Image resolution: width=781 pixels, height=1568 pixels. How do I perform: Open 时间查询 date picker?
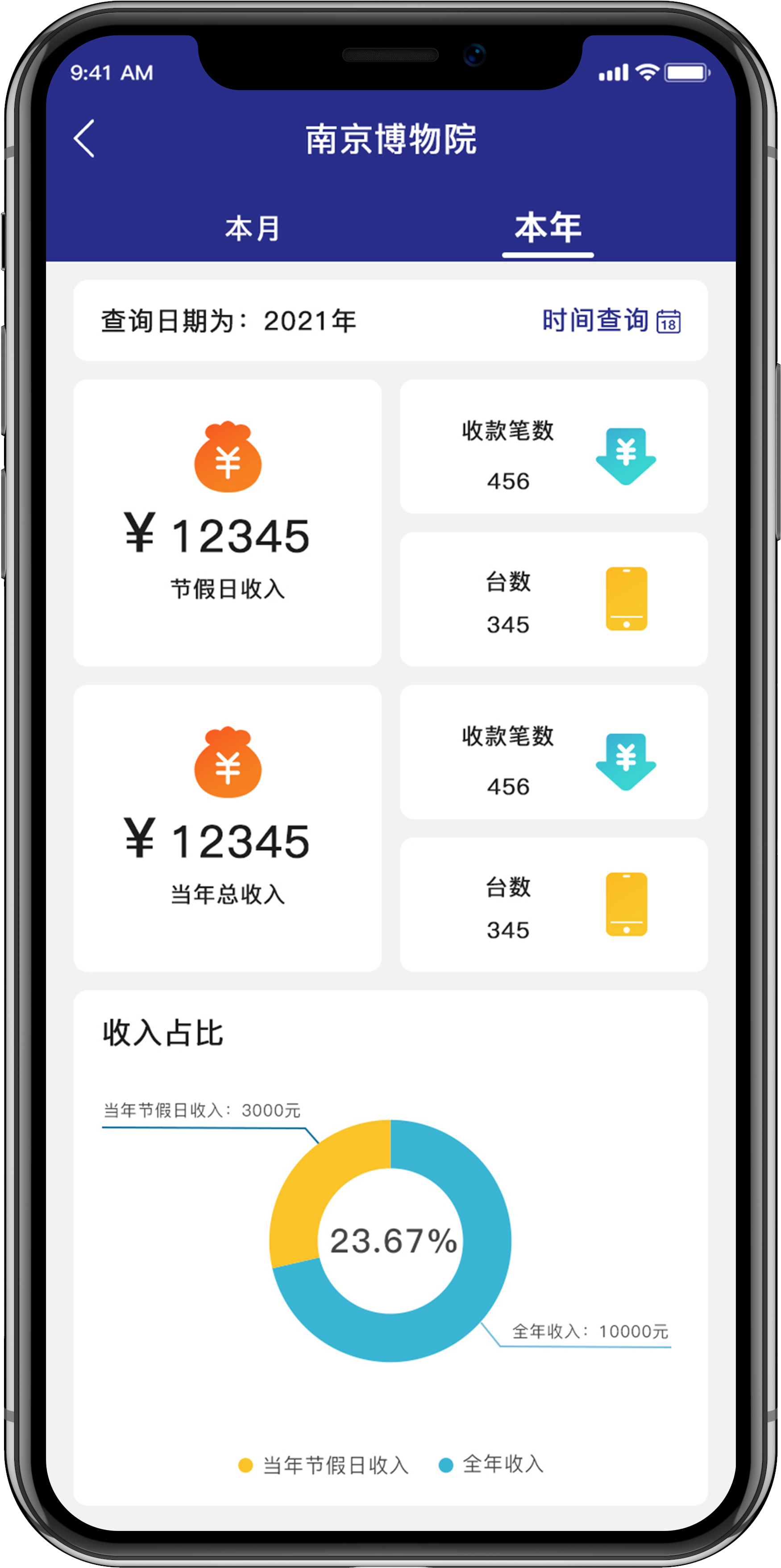tap(611, 320)
